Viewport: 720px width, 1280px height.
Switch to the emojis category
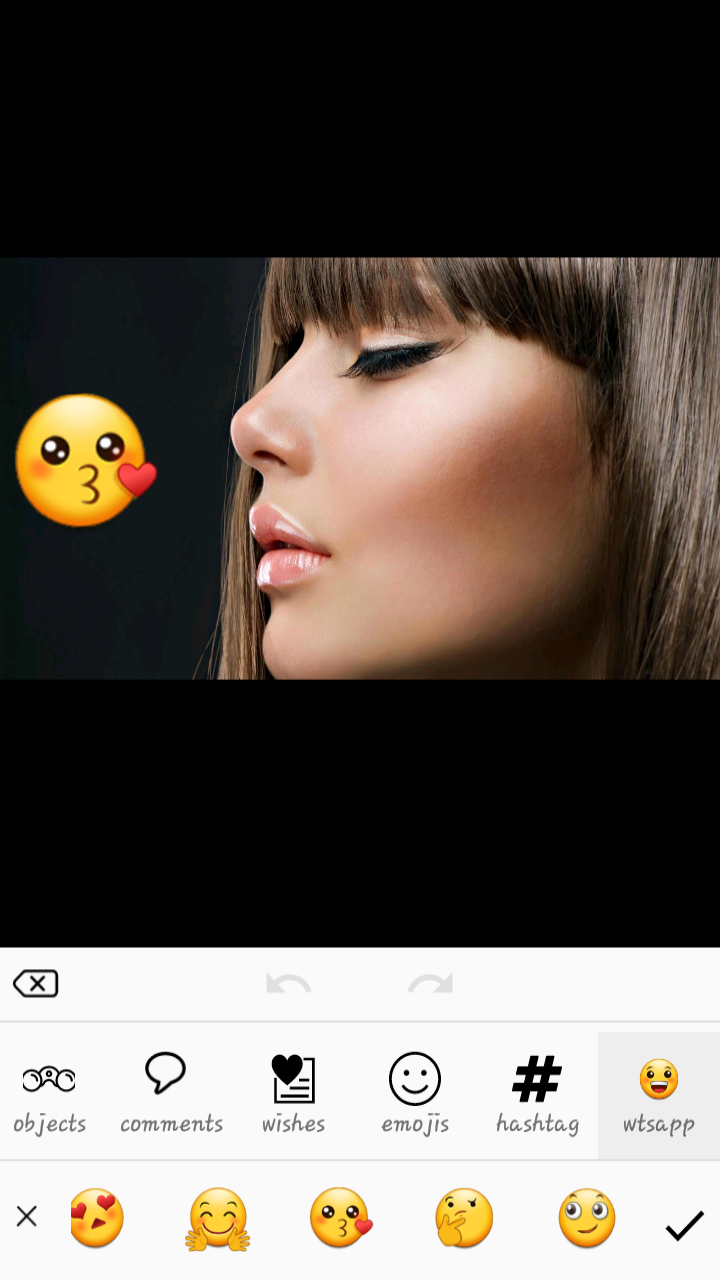[x=415, y=1097]
